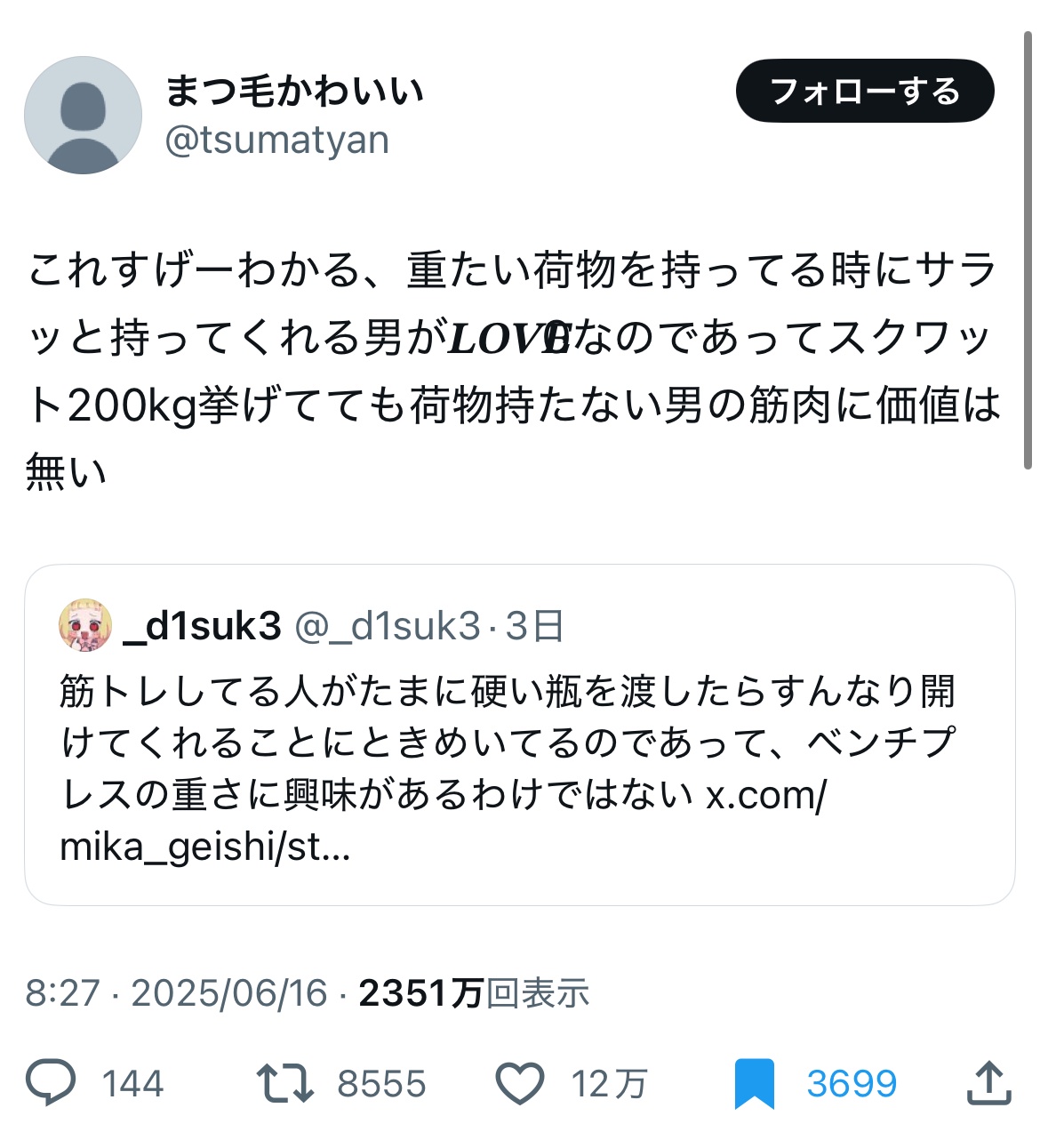1040x1148 pixels.
Task: Repost this tweet with the retweet icon
Action: pyautogui.click(x=284, y=1083)
